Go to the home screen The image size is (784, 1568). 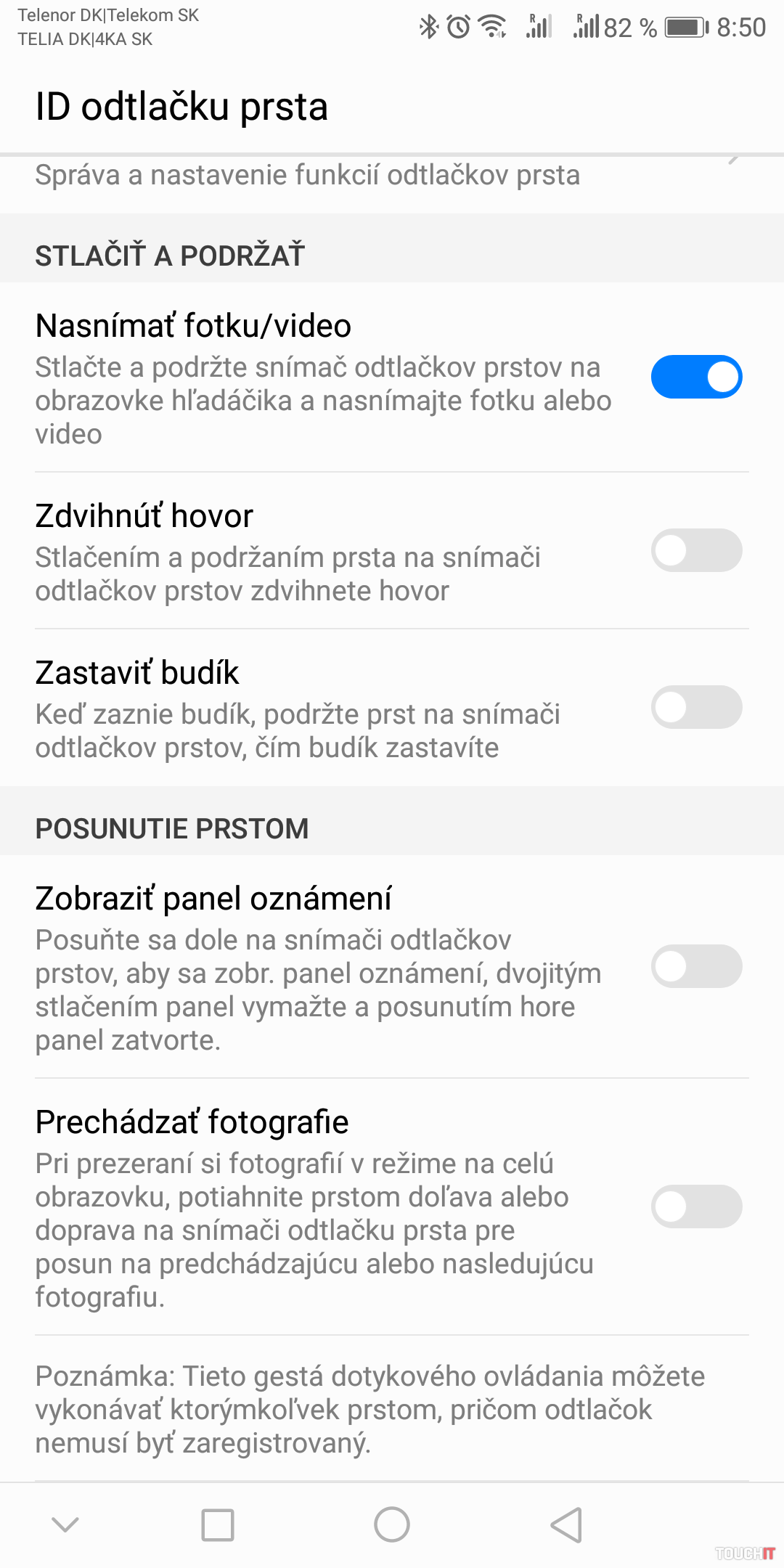(x=392, y=1524)
